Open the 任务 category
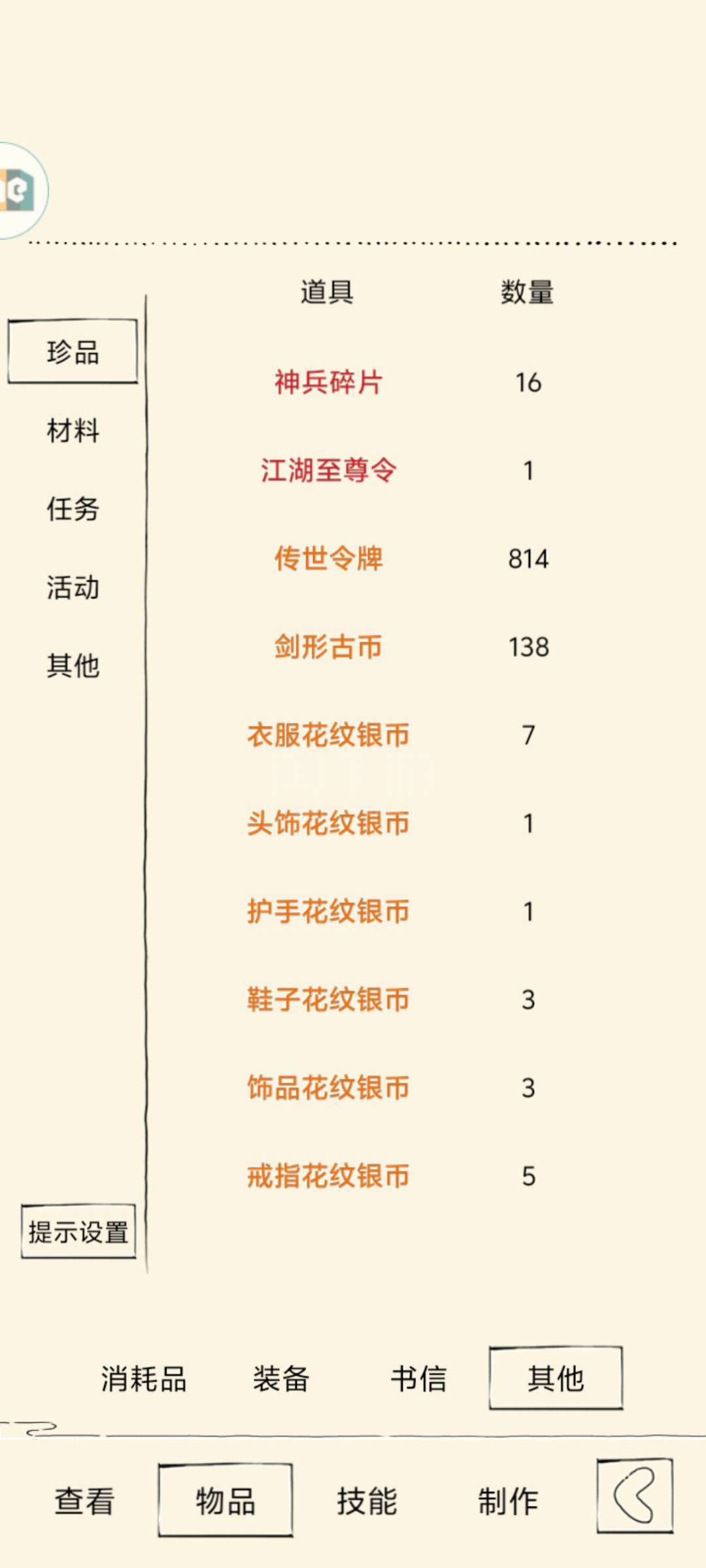This screenshot has width=706, height=1568. pyautogui.click(x=73, y=509)
